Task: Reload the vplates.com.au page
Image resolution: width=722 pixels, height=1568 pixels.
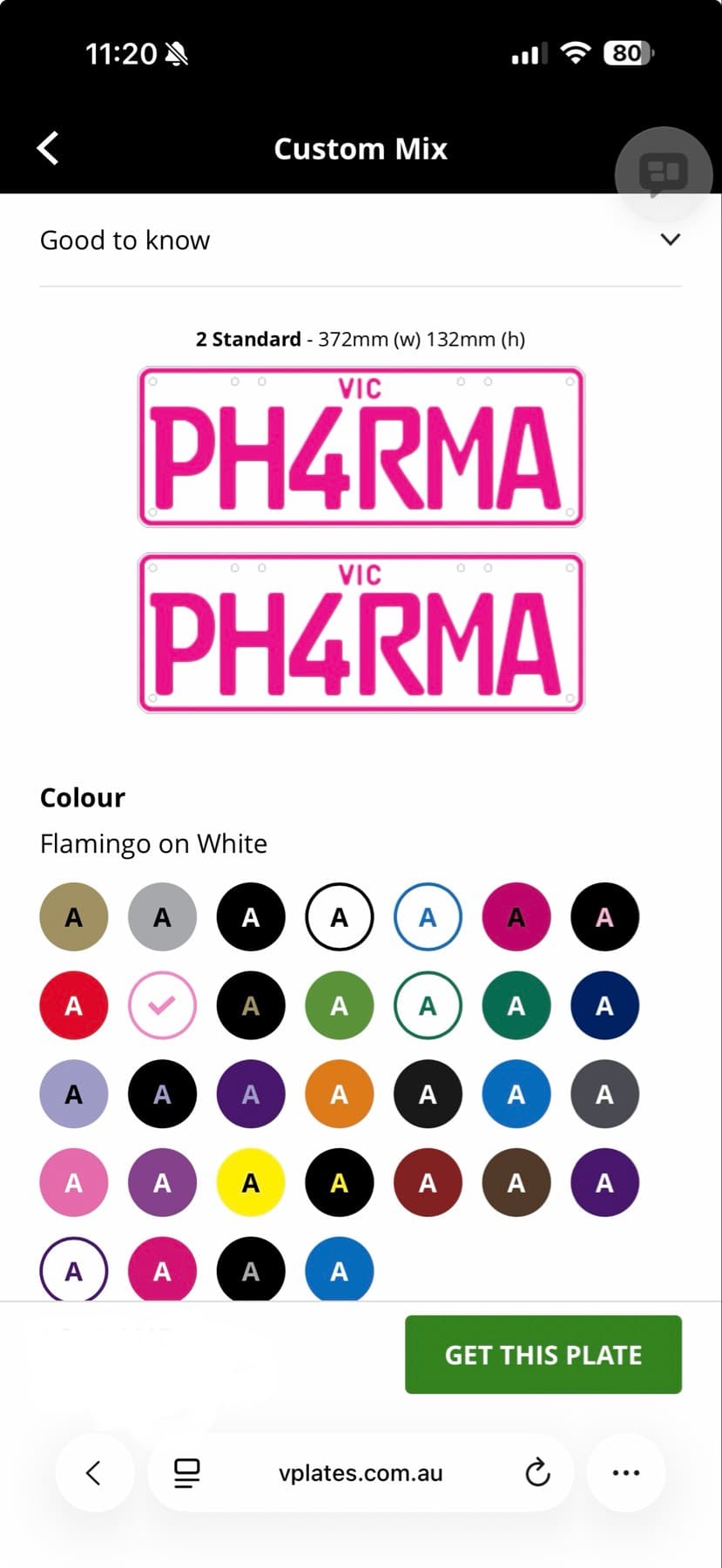Action: (x=537, y=1473)
